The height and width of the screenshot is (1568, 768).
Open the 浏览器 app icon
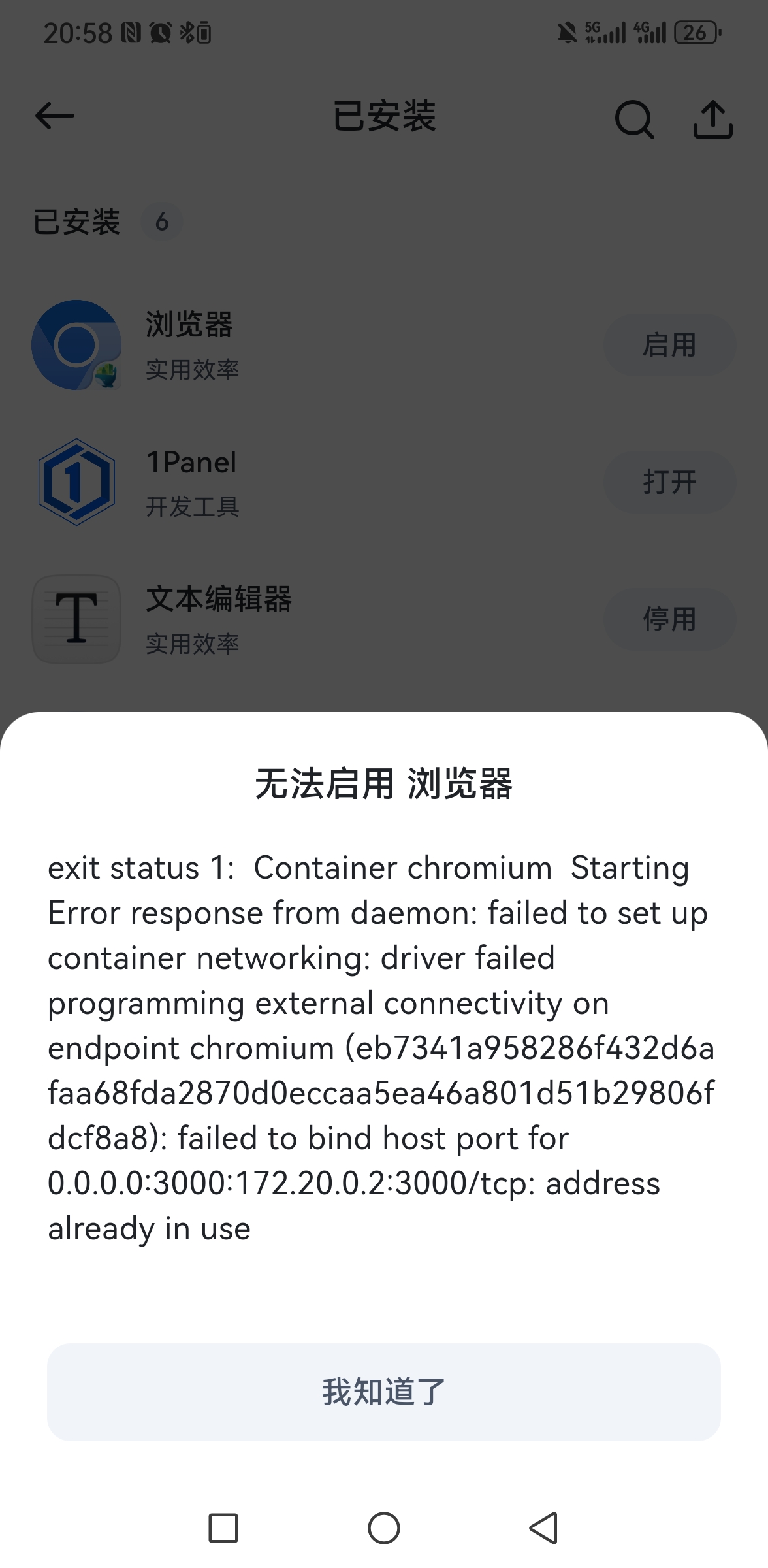(x=76, y=345)
